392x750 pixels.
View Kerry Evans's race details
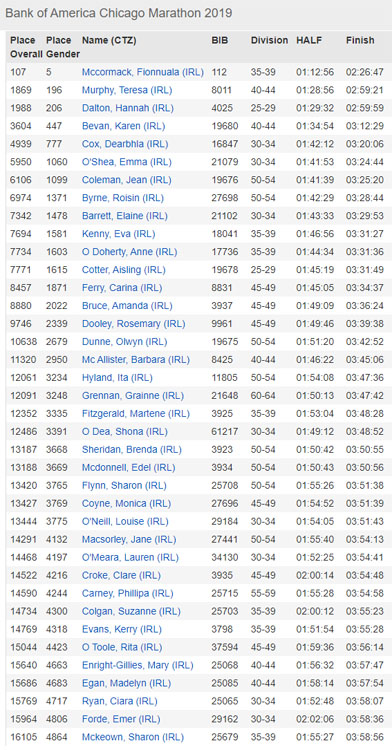point(122,629)
